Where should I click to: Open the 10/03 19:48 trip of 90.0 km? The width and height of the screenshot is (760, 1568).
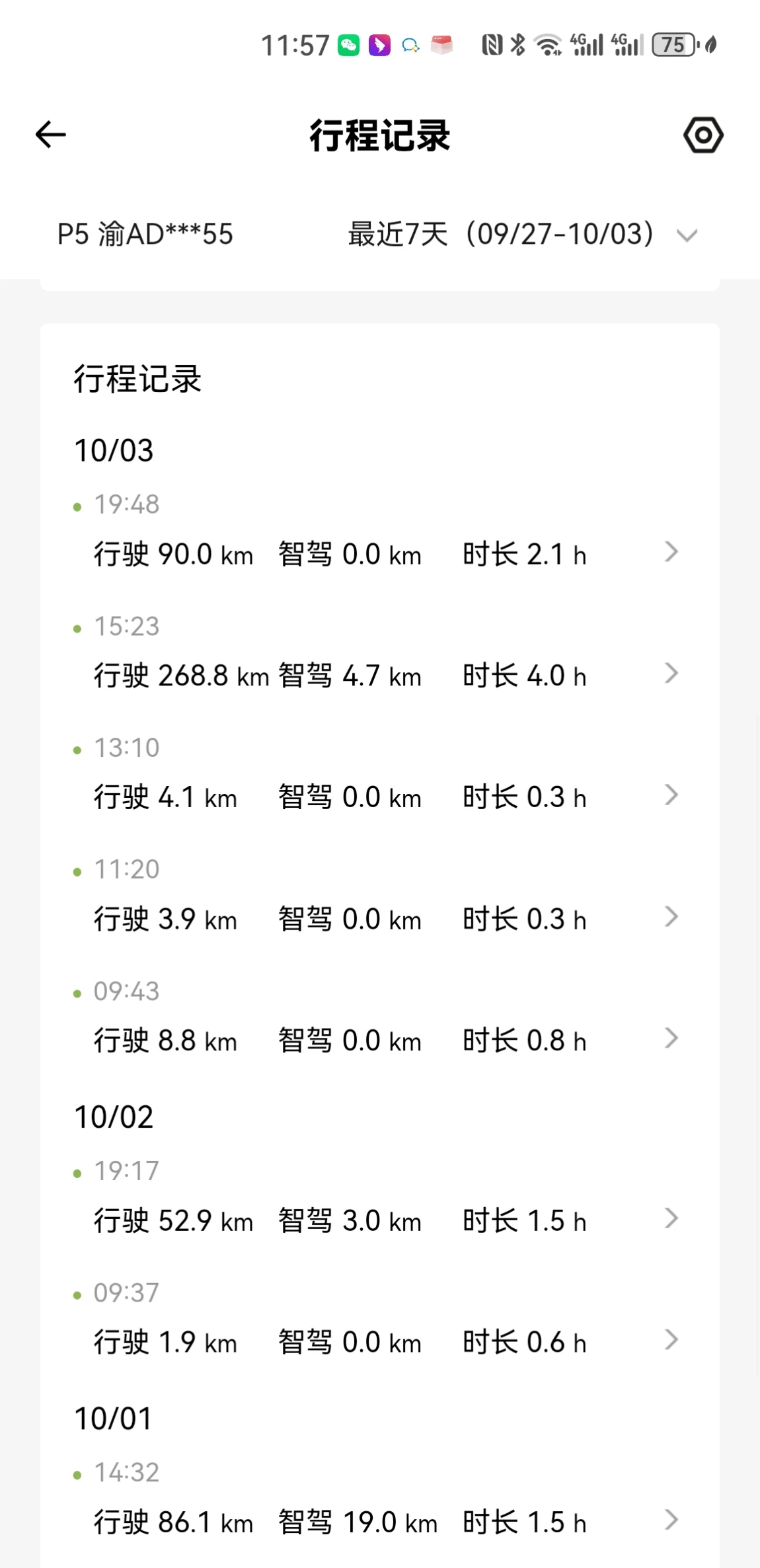tap(380, 532)
